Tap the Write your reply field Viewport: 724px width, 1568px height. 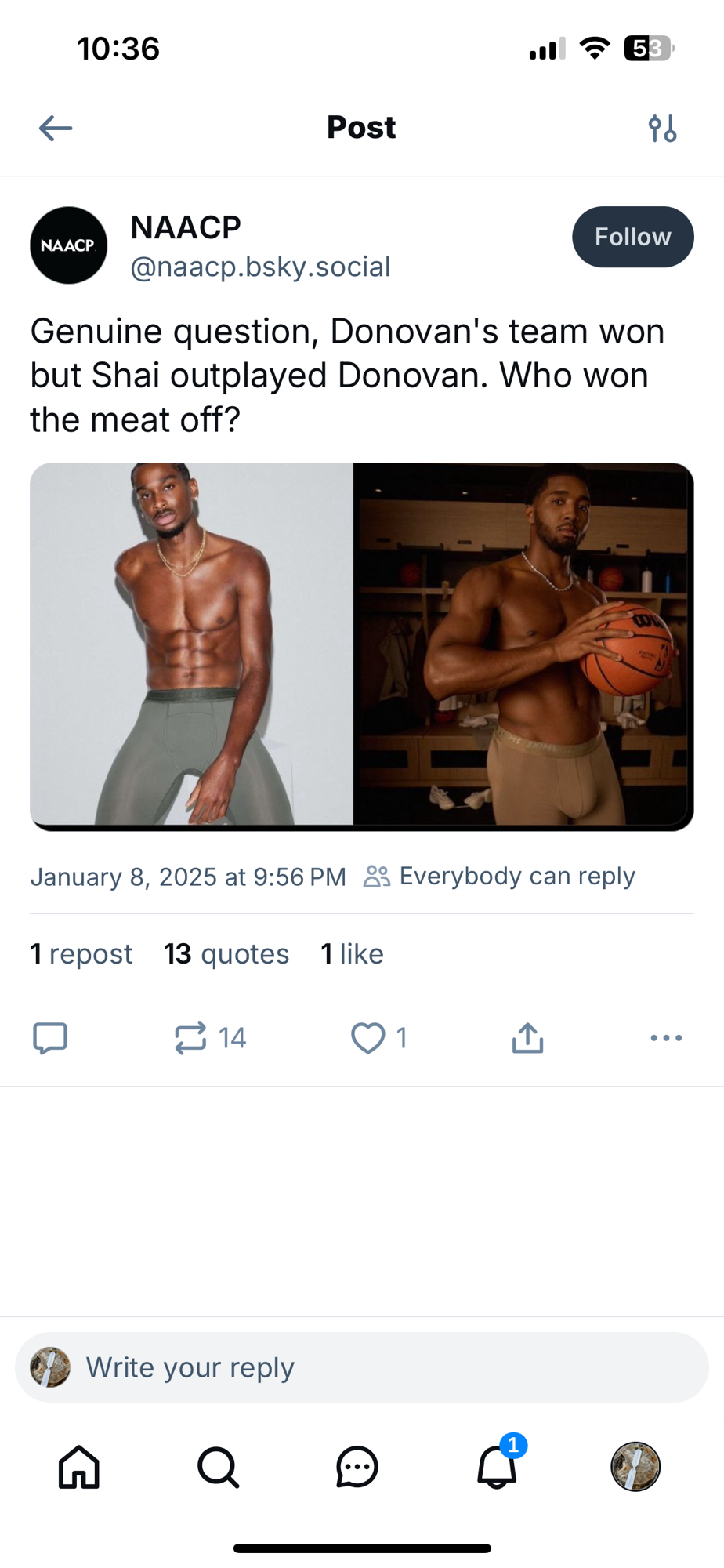click(360, 1367)
